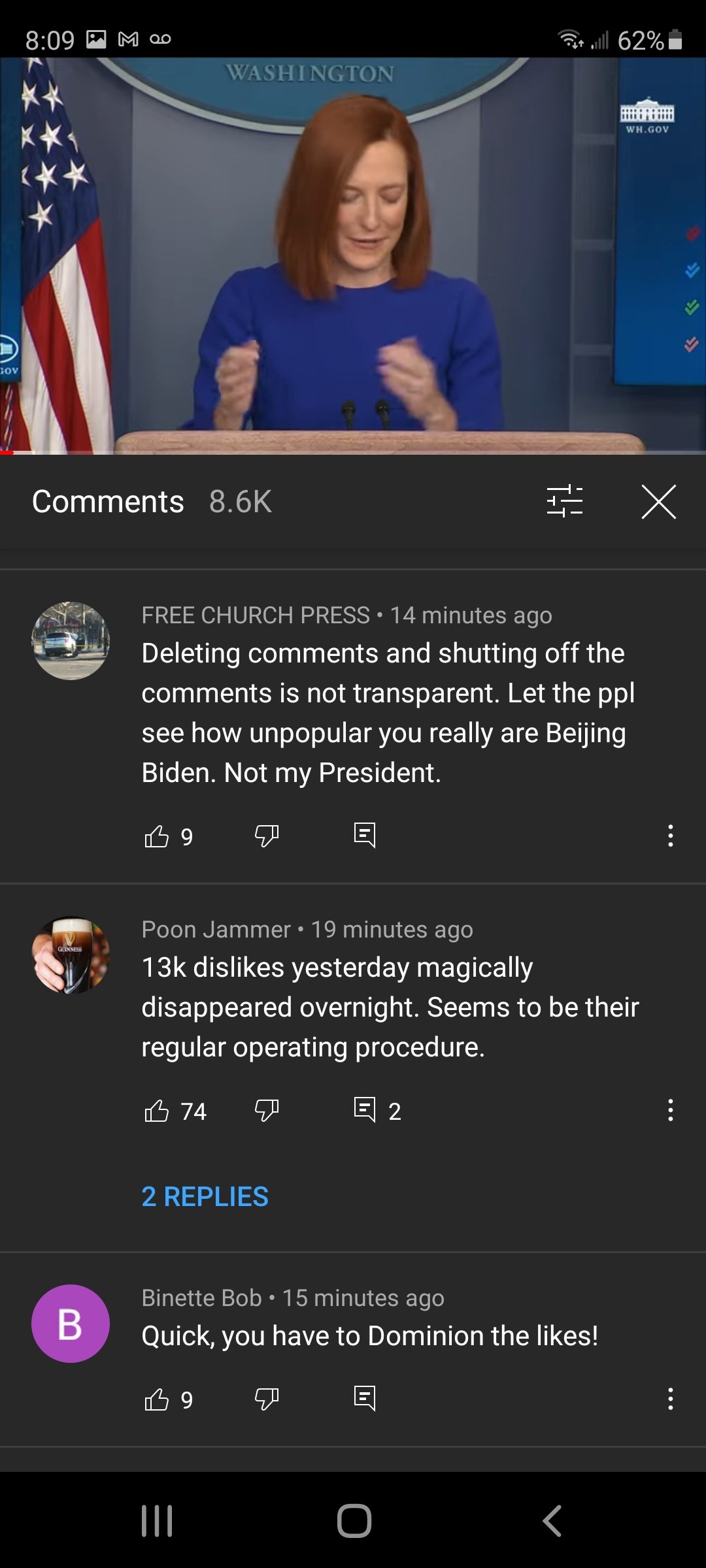Open FREE CHURCH PRESS channel avatar
706x1568 pixels.
(x=71, y=641)
